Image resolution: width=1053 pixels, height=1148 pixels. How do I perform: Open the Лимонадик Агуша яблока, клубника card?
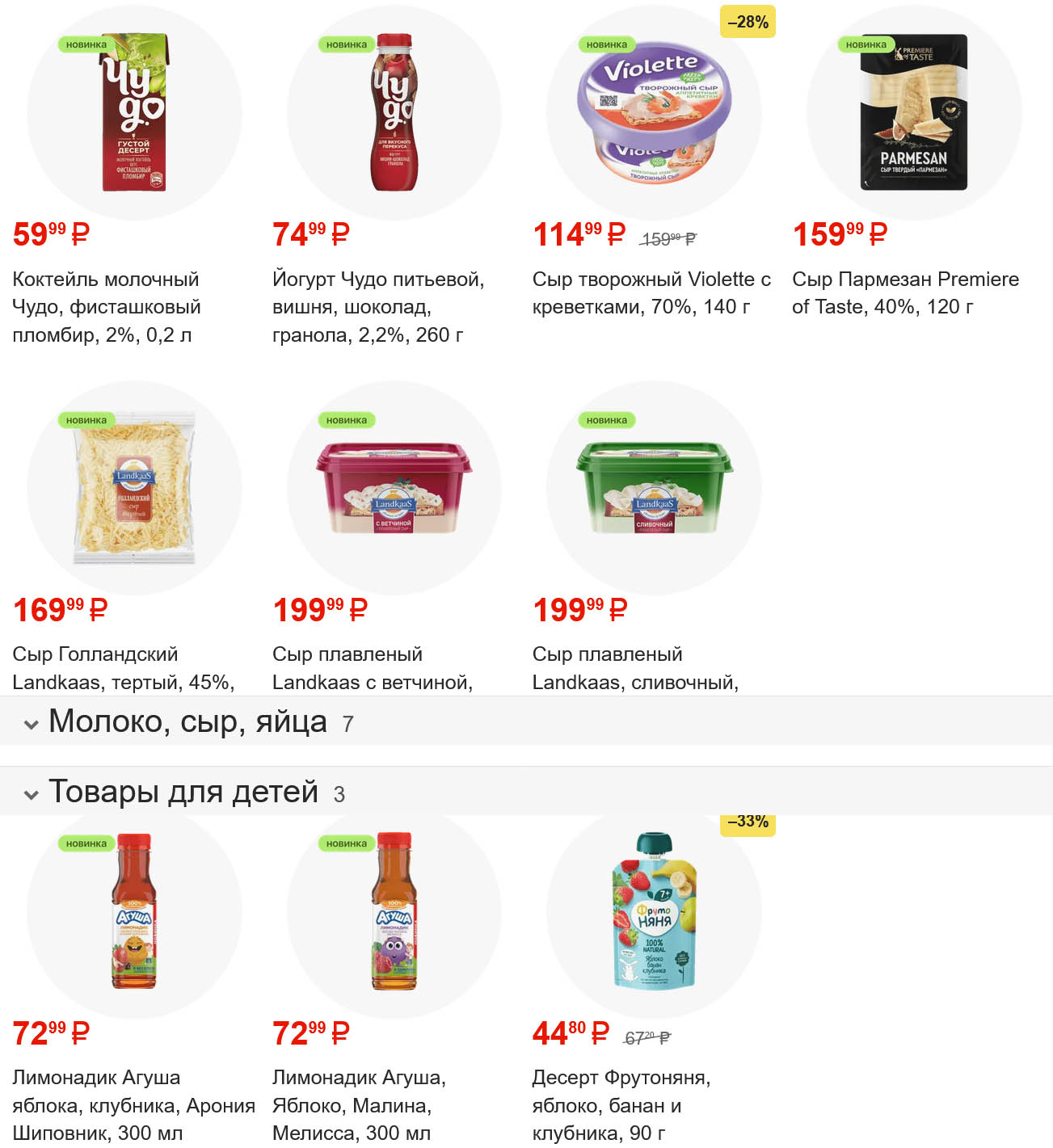[x=134, y=911]
